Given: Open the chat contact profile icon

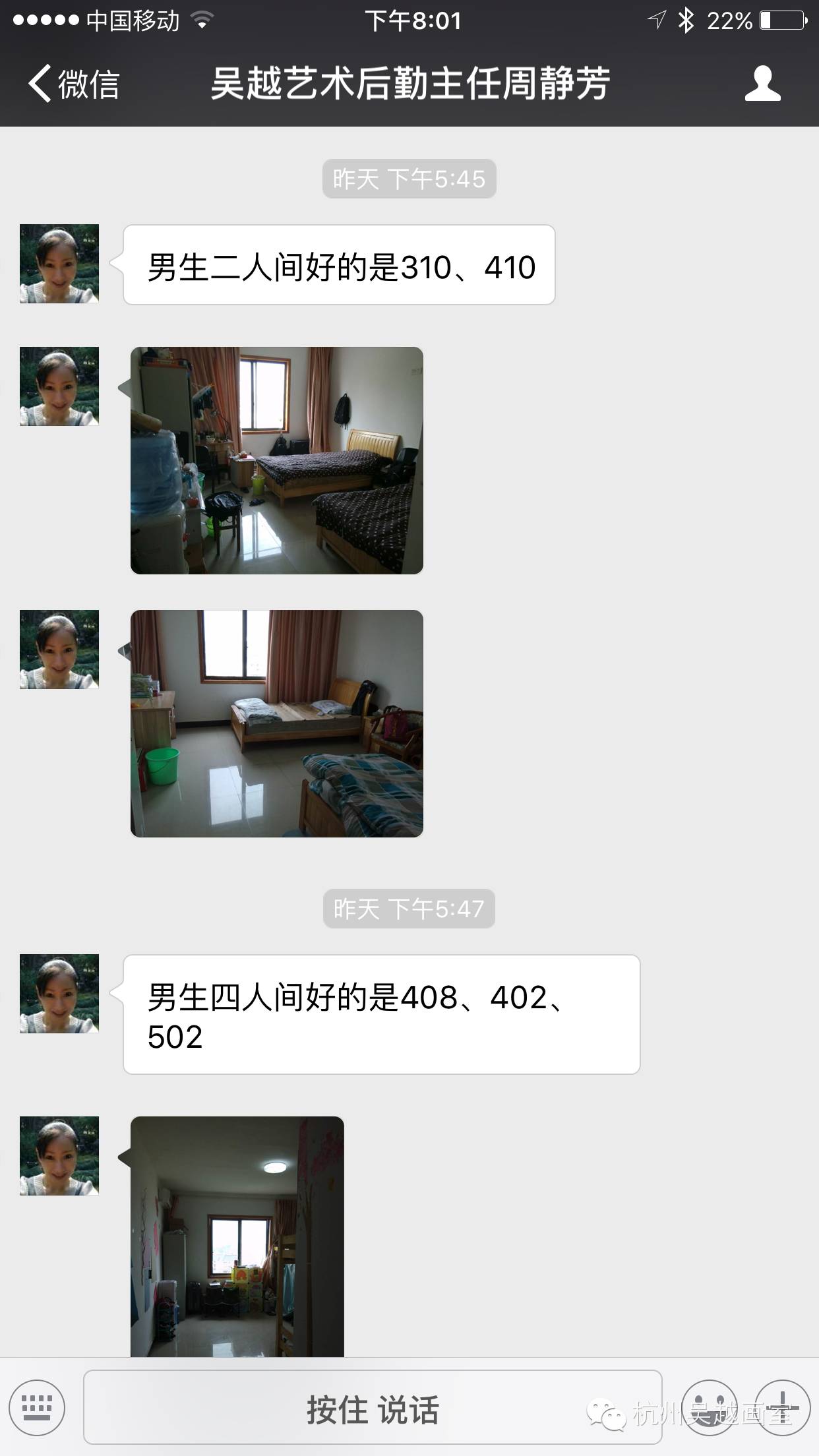Looking at the screenshot, I should click(762, 84).
